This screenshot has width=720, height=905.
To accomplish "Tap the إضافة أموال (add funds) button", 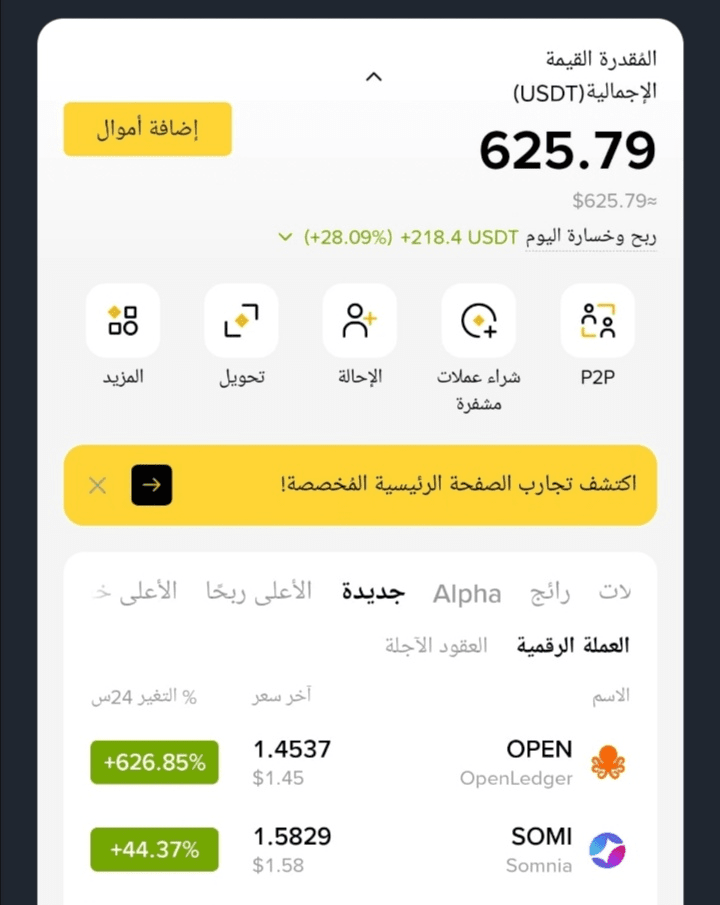I will click(x=147, y=129).
